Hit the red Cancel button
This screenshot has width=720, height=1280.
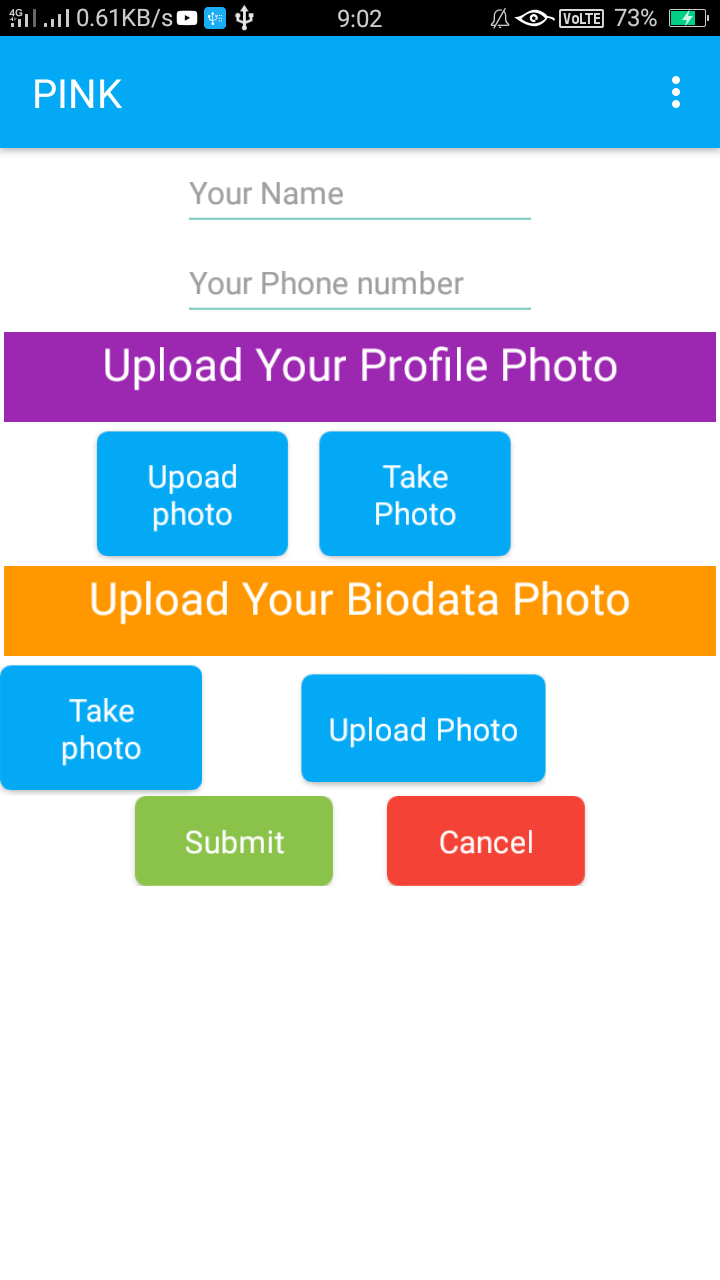click(486, 841)
